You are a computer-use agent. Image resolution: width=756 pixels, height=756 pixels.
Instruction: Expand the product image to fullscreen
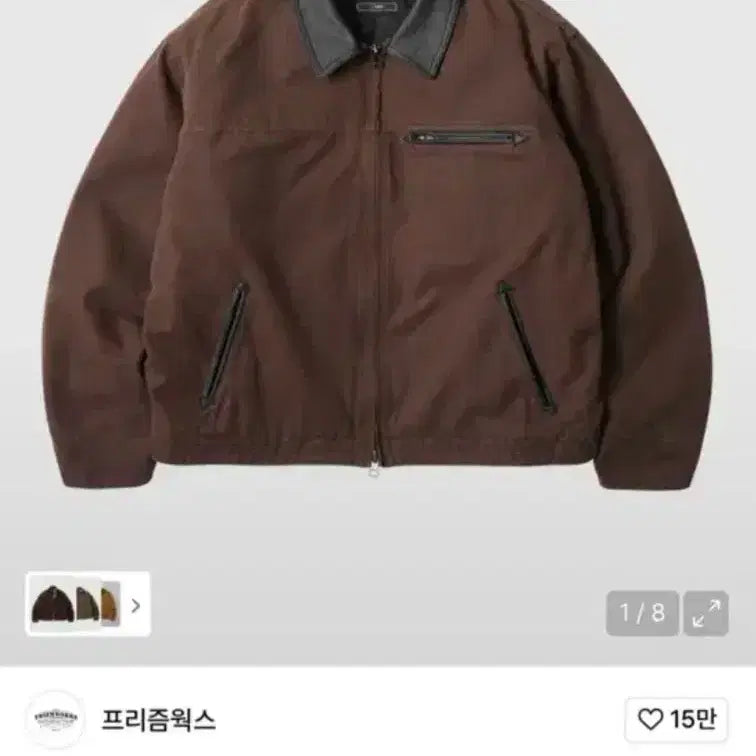pyautogui.click(x=706, y=613)
